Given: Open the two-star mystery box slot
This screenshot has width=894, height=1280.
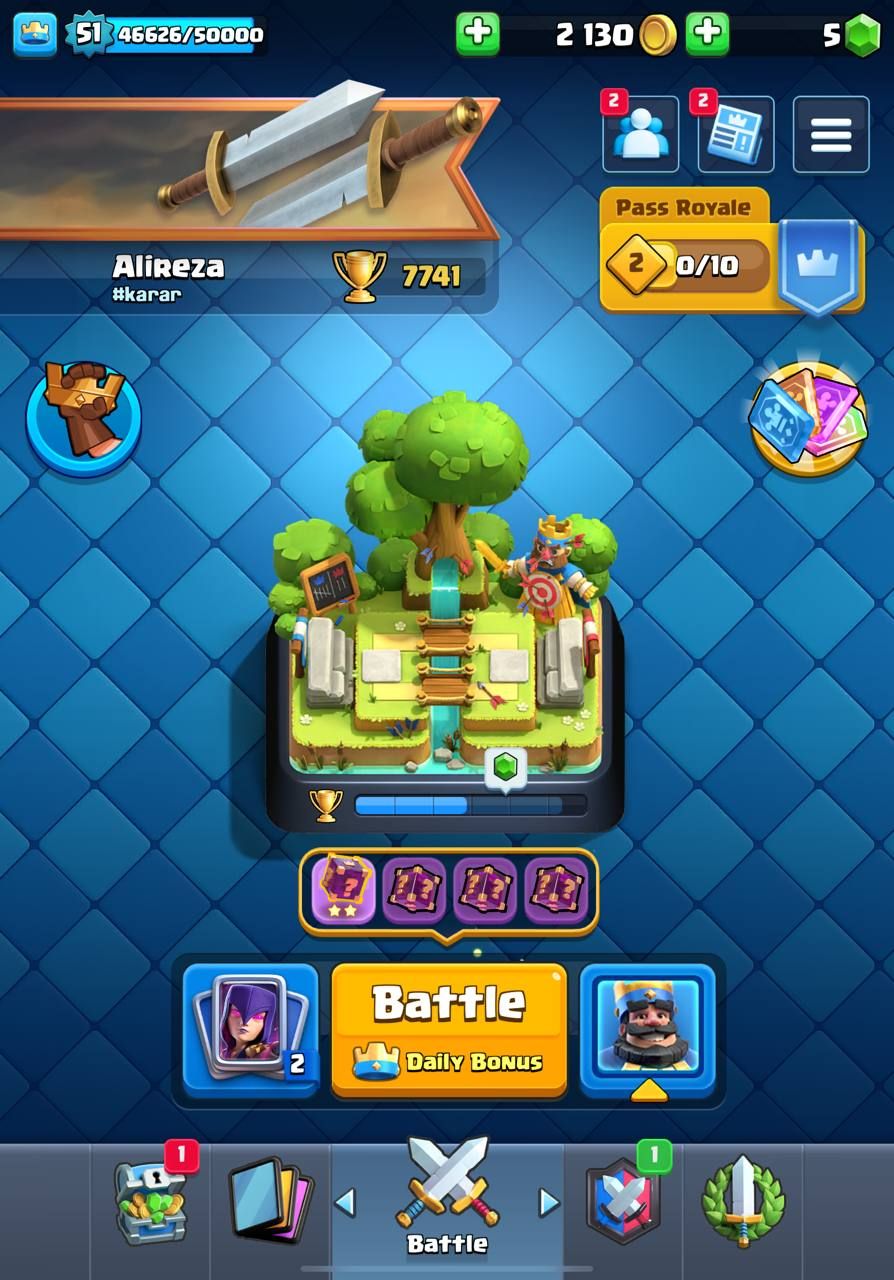Looking at the screenshot, I should pos(344,889).
